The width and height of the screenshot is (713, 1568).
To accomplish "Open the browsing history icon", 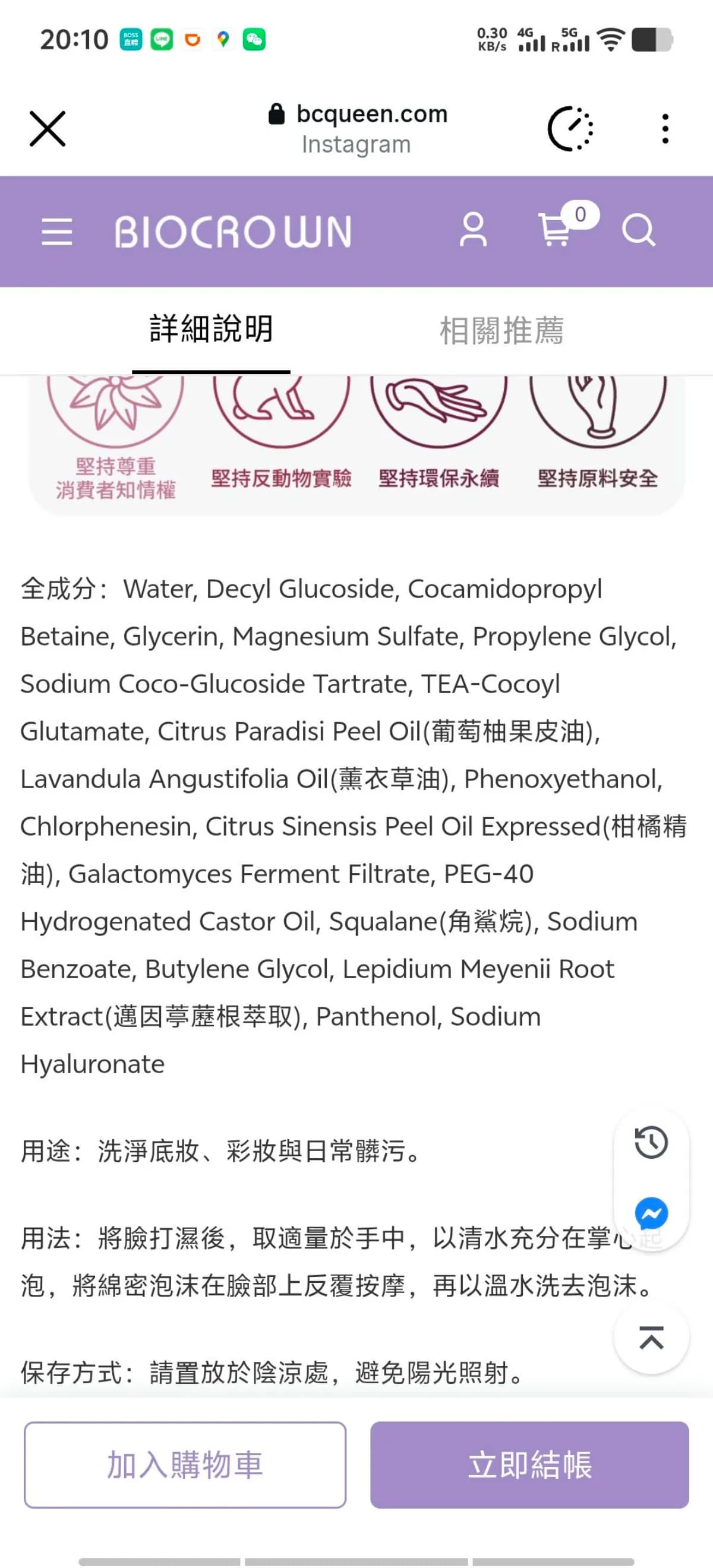I will [x=651, y=1143].
